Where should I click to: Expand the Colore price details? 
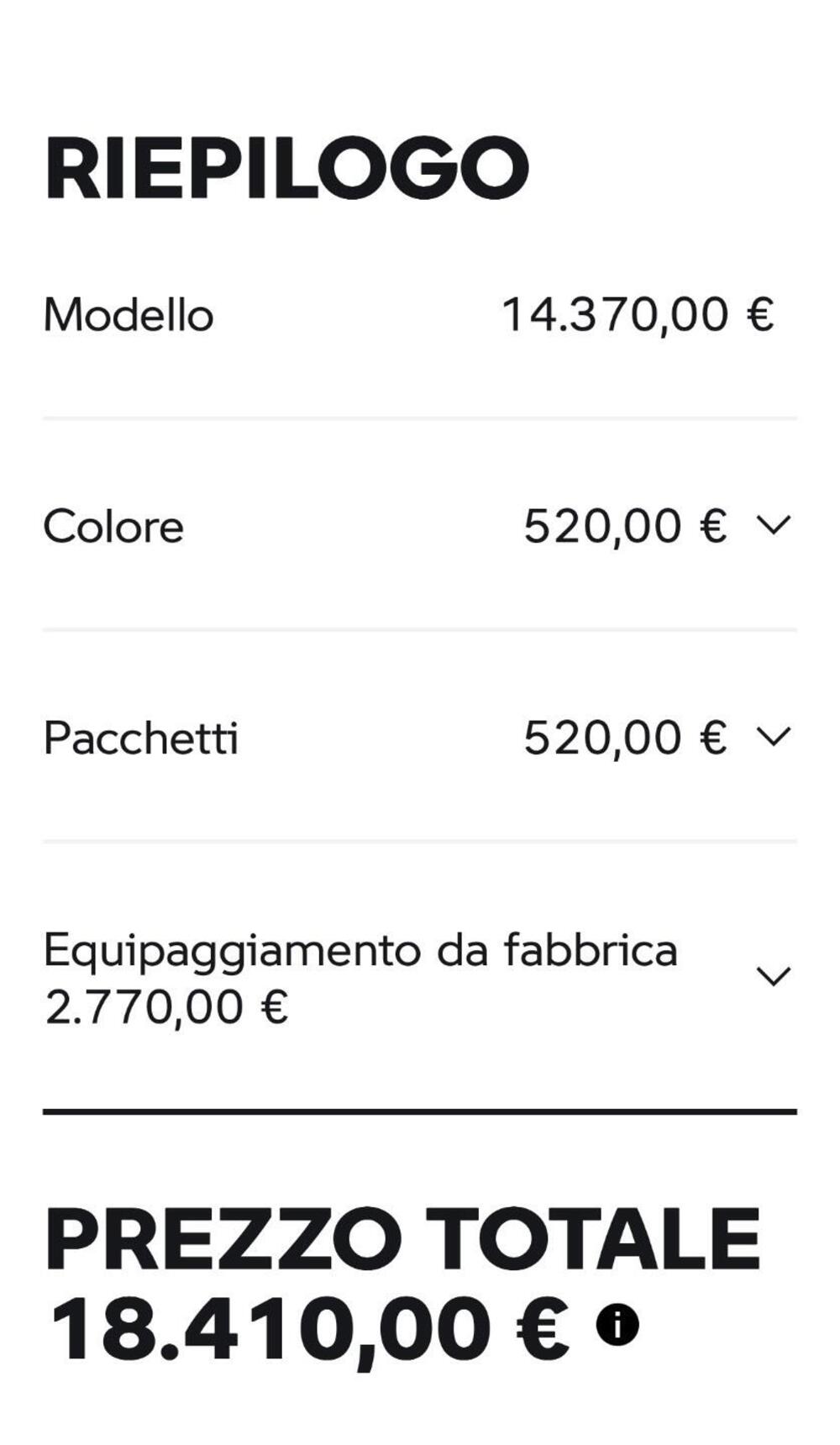(x=773, y=526)
